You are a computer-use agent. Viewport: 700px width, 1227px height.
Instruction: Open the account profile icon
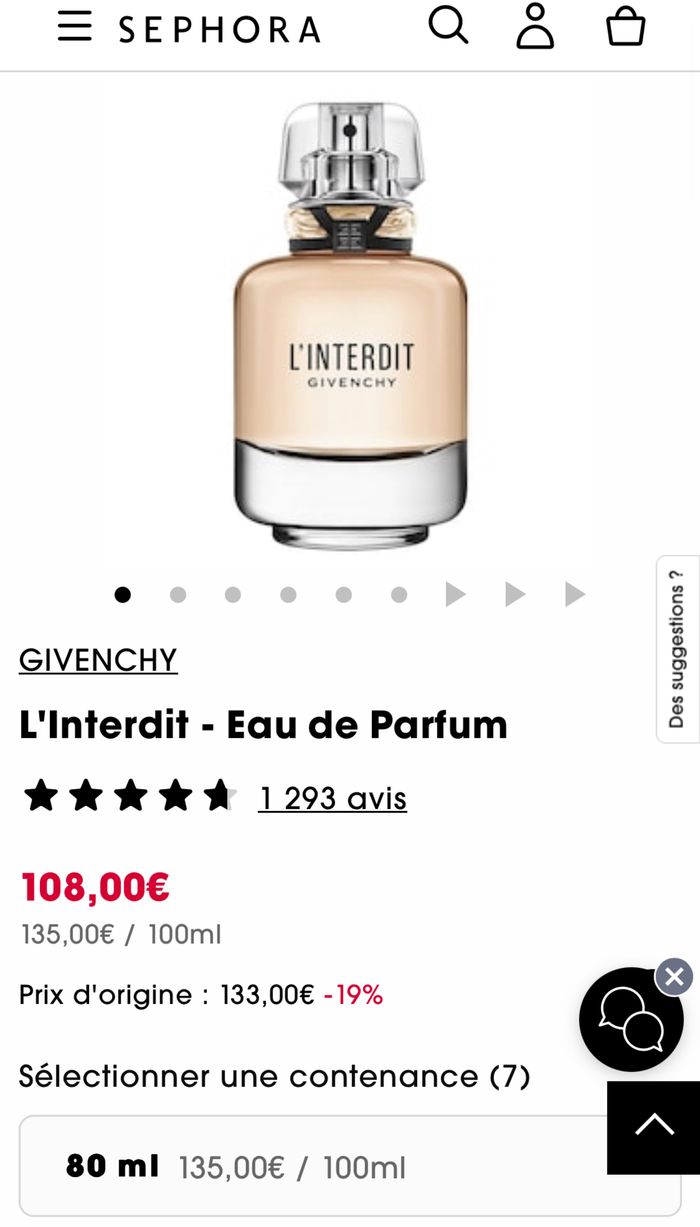coord(535,27)
